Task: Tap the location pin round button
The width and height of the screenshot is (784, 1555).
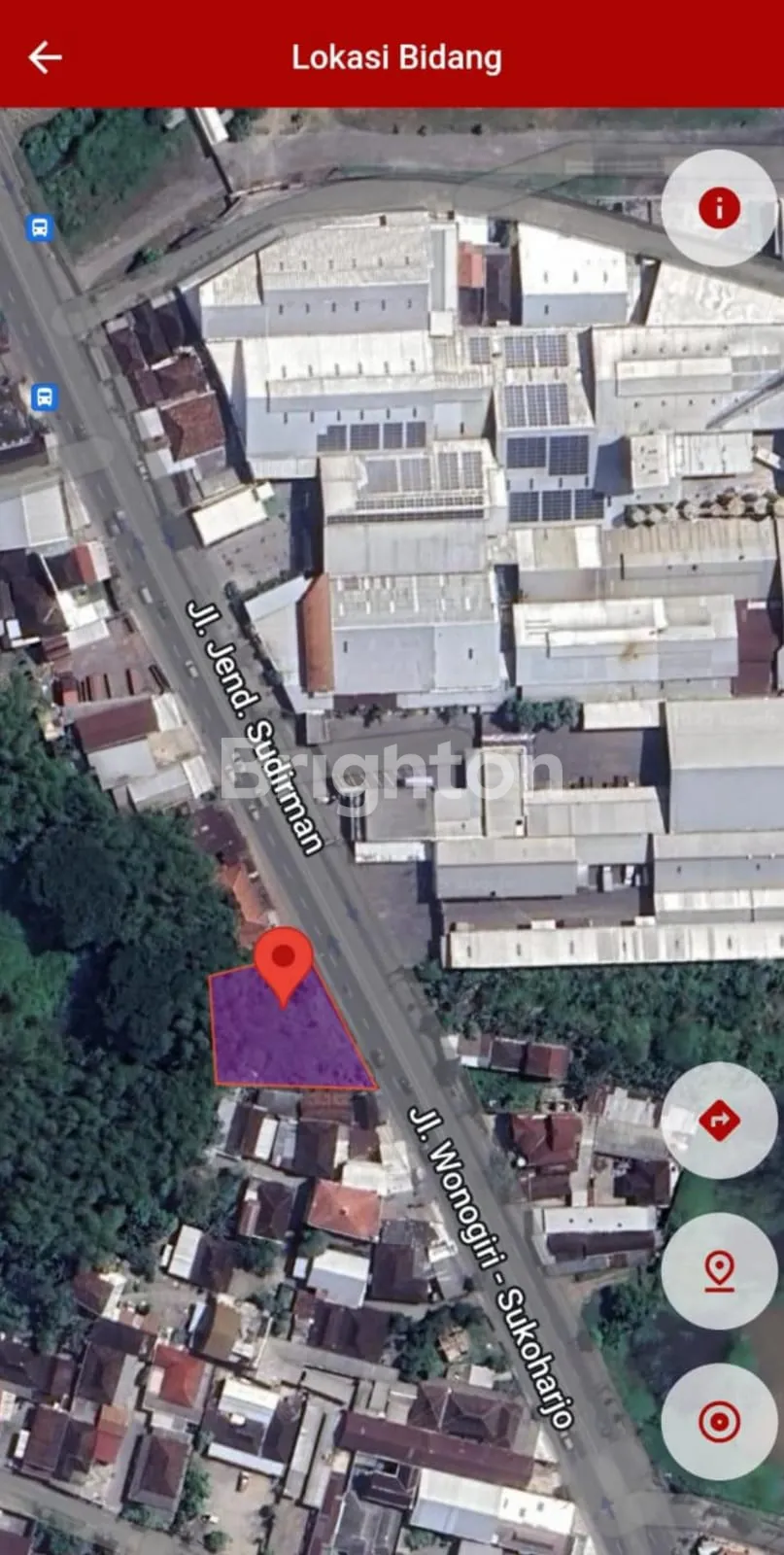Action: coord(719,1271)
